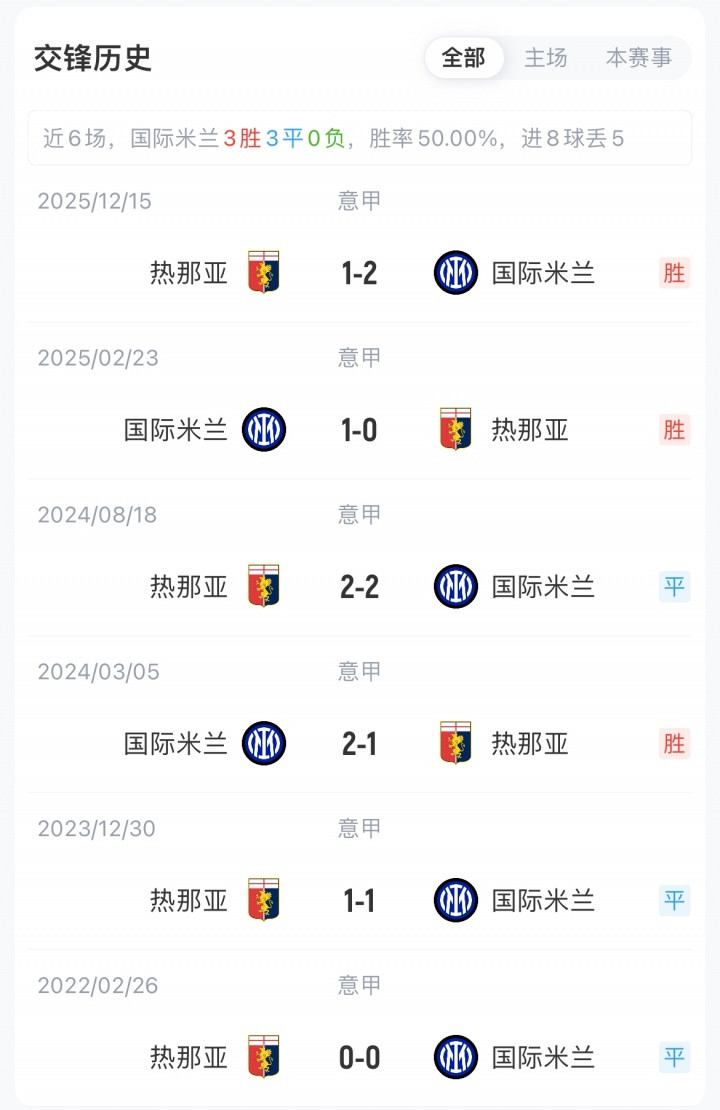Open the 2025/12/15 热那亚 1-2 国际米兰 match

tap(359, 272)
